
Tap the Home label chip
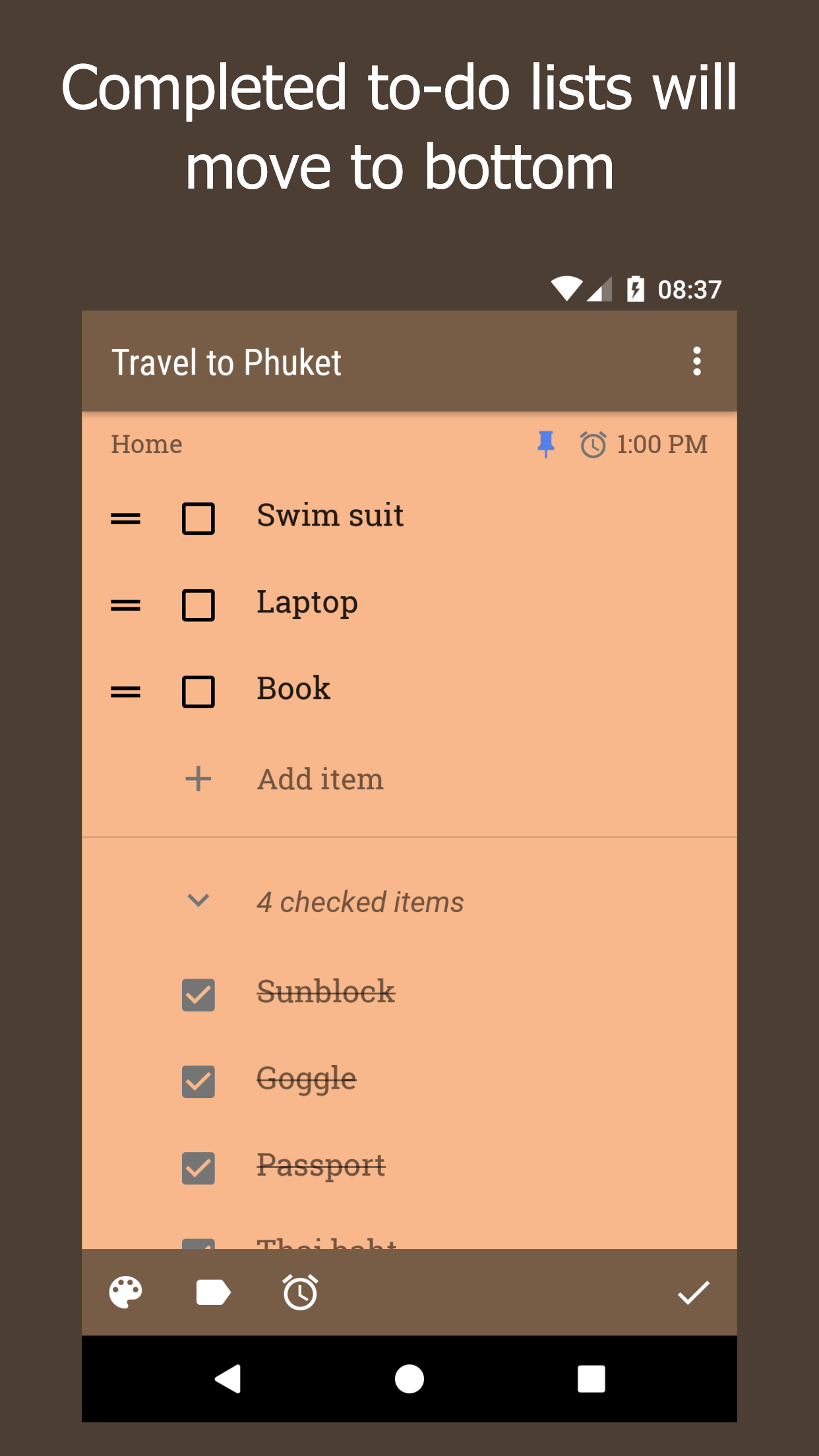(146, 444)
